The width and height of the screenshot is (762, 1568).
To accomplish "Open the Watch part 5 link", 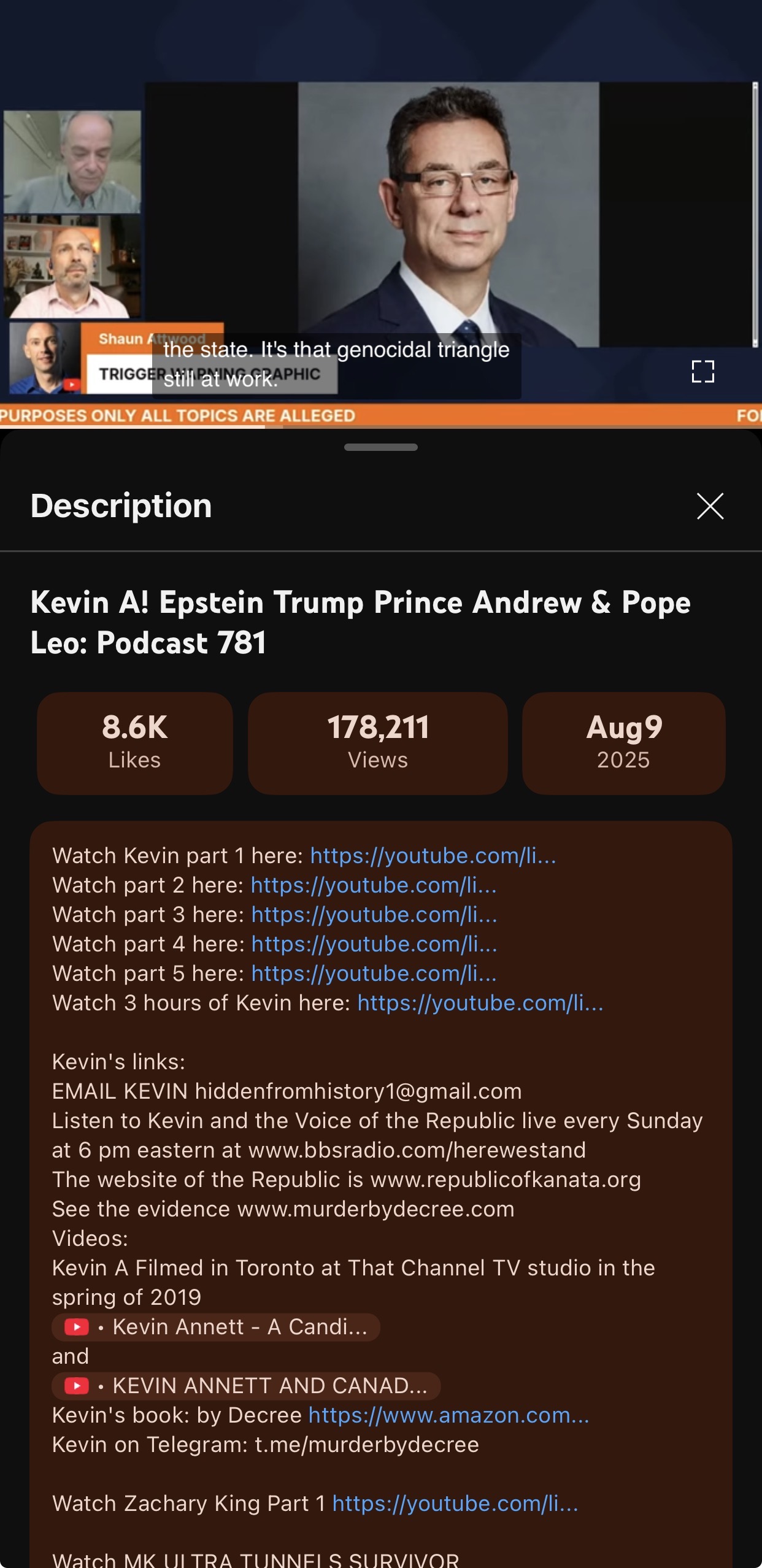I will (374, 974).
